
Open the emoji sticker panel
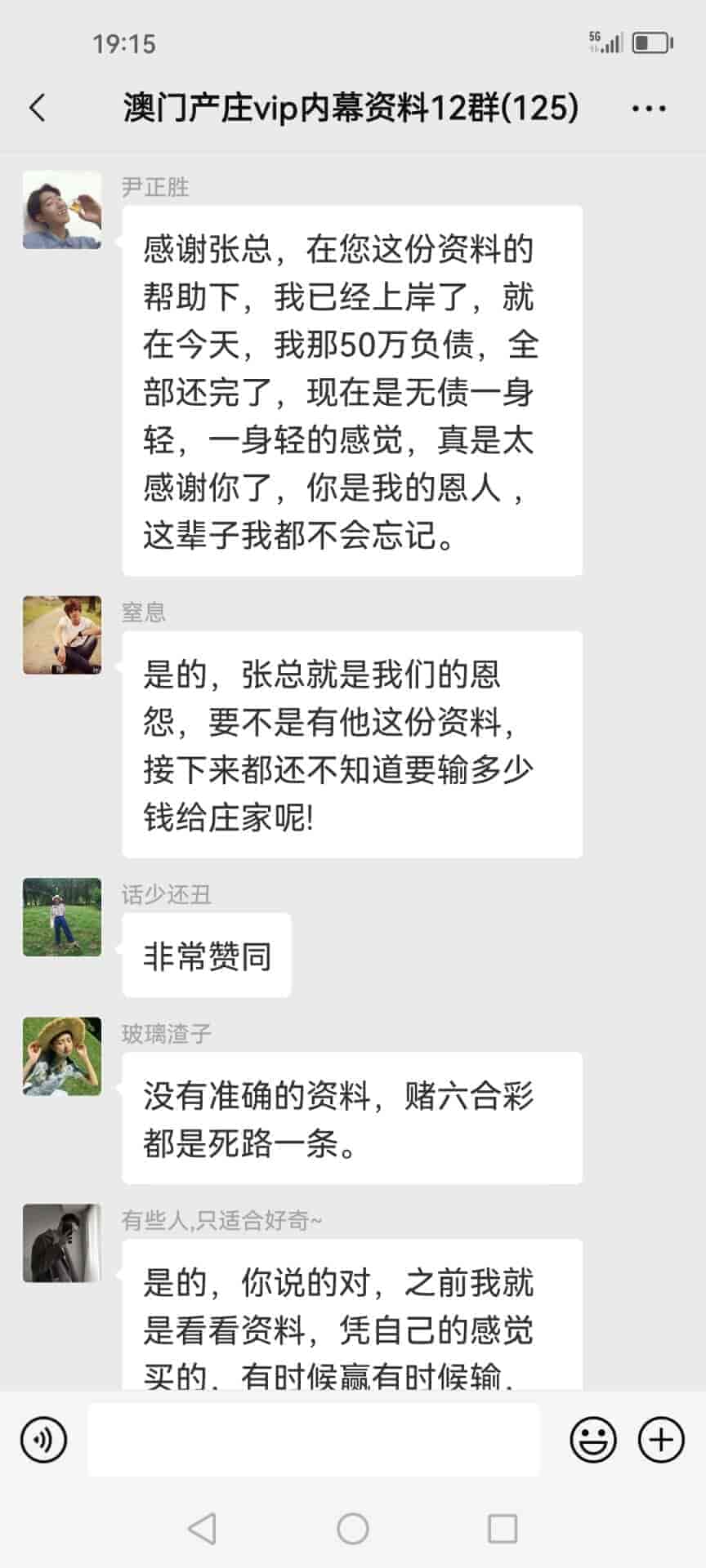point(592,1440)
